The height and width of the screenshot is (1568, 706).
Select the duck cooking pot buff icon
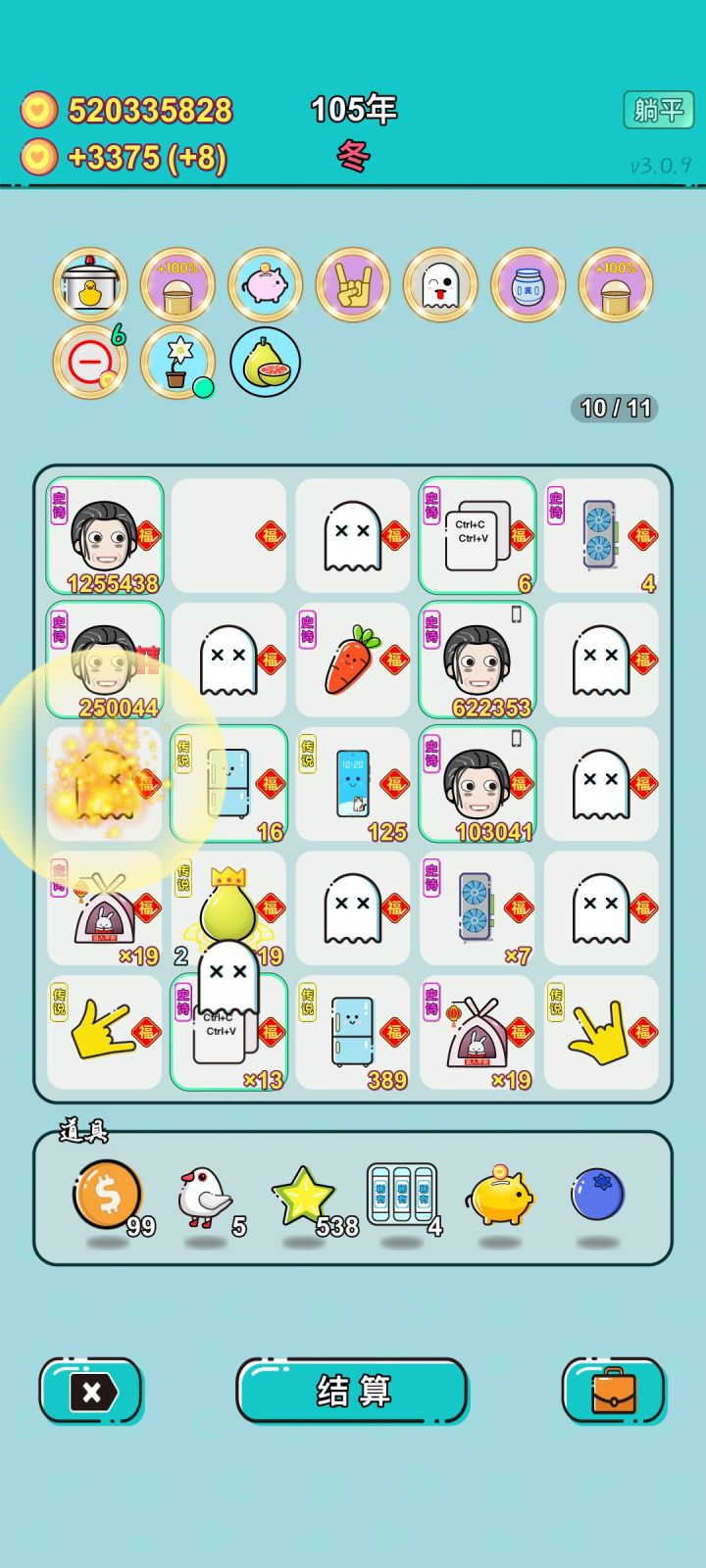90,284
